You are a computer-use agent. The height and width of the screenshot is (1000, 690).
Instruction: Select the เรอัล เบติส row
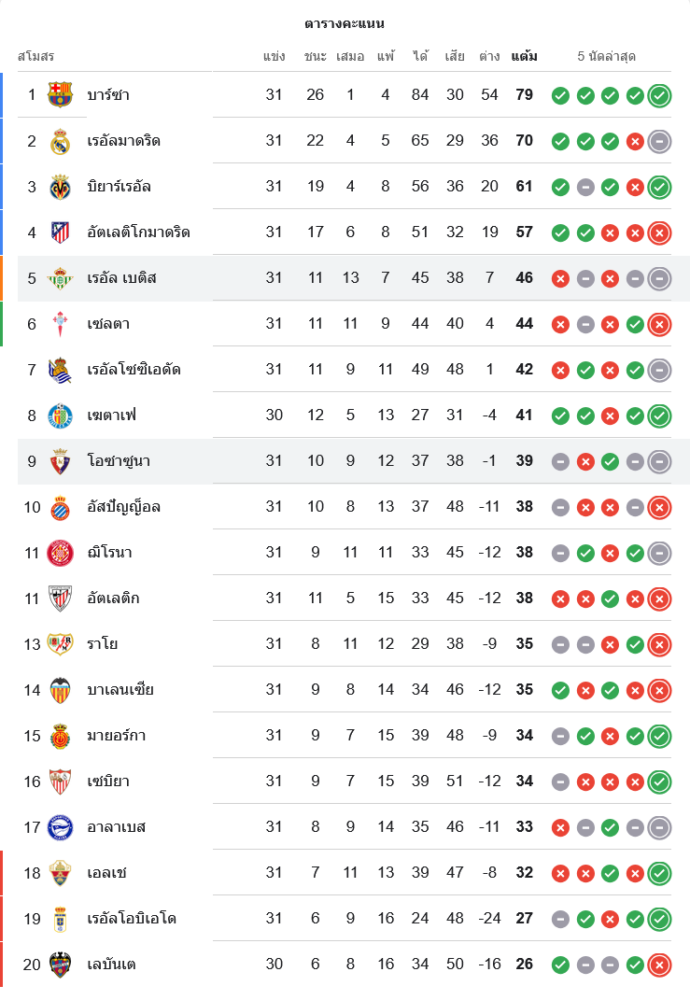[x=122, y=277]
